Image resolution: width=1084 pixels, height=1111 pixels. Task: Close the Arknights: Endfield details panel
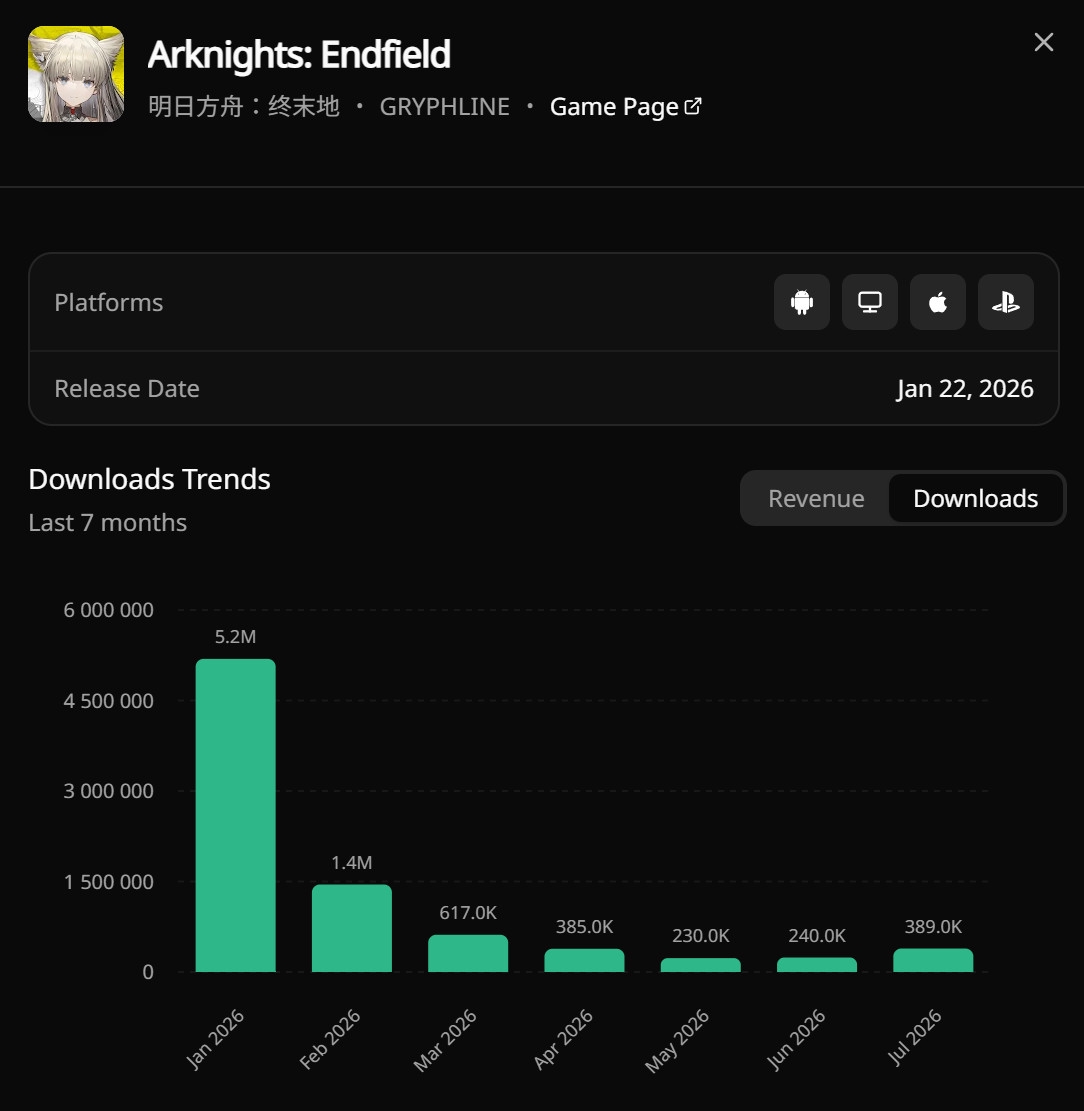pos(1043,43)
